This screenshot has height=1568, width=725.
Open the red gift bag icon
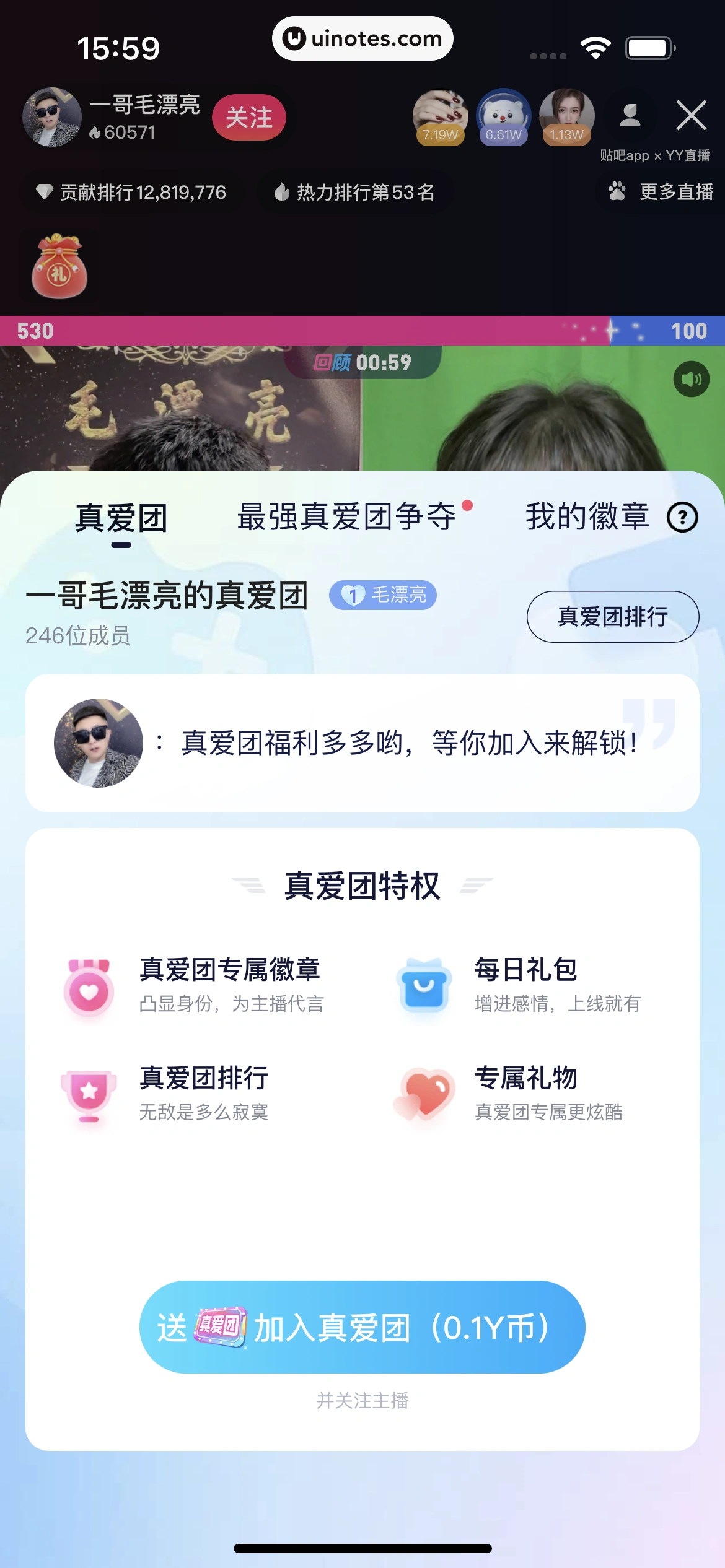pyautogui.click(x=59, y=266)
